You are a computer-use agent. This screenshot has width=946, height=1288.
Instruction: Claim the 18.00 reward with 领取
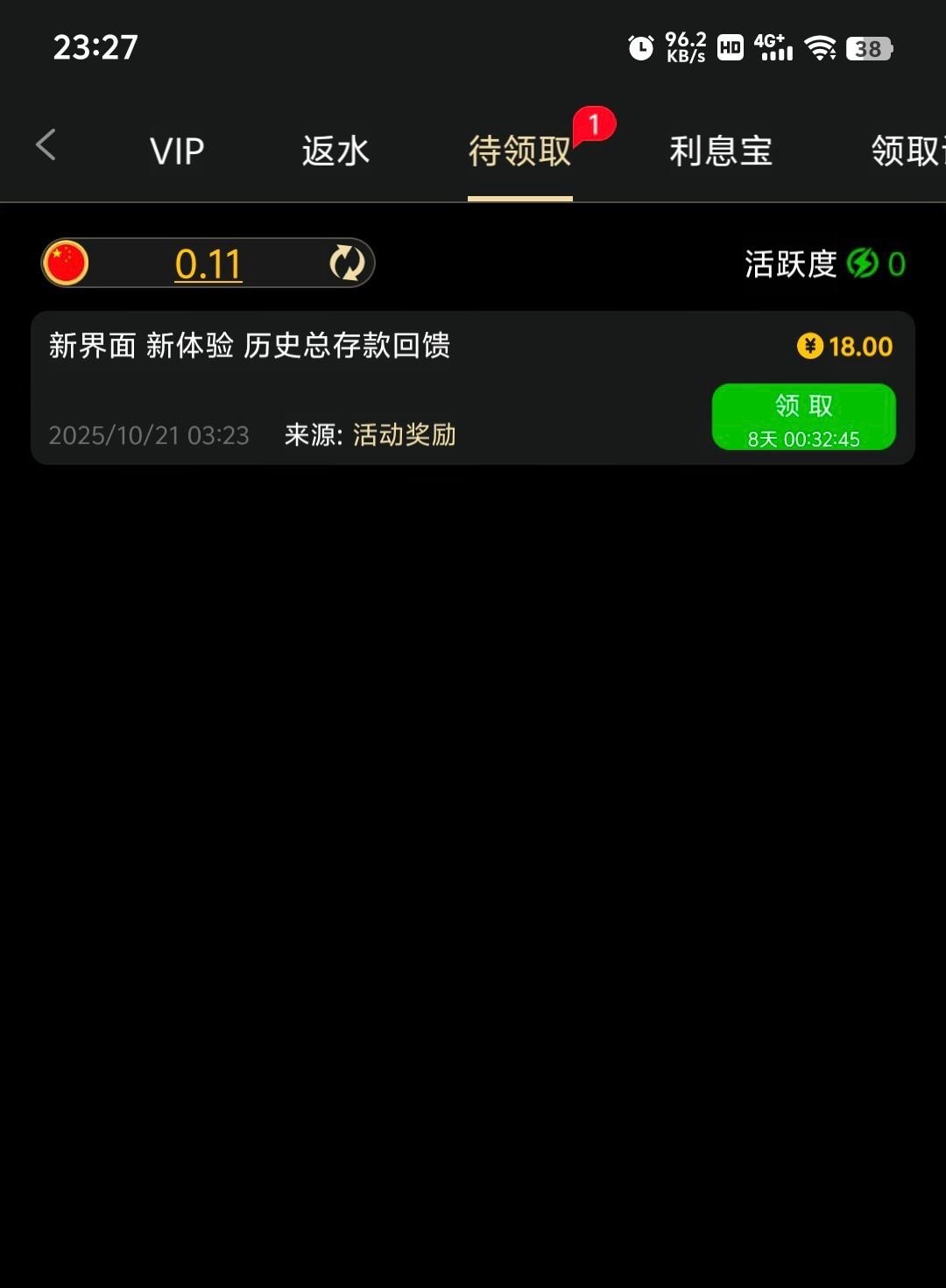803,417
